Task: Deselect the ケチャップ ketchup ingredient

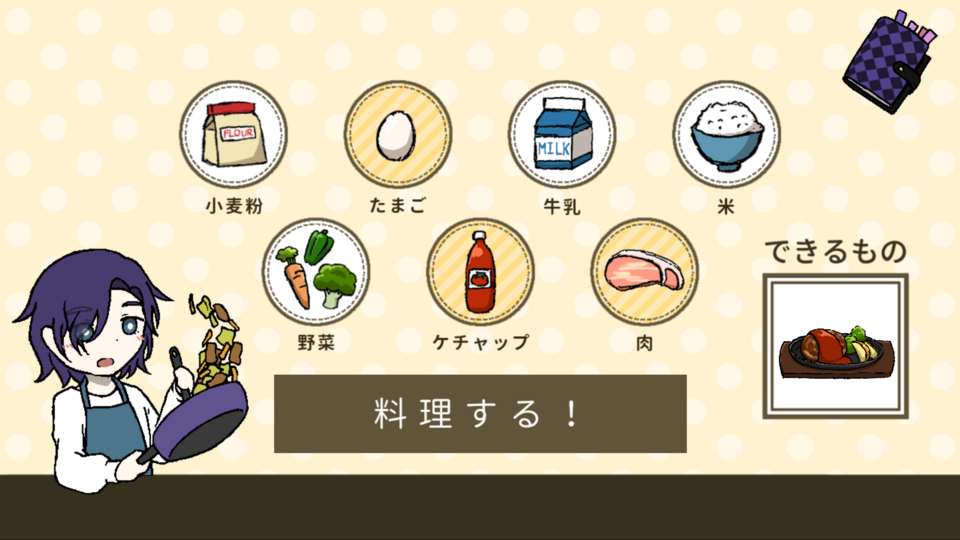Action: coord(480,272)
